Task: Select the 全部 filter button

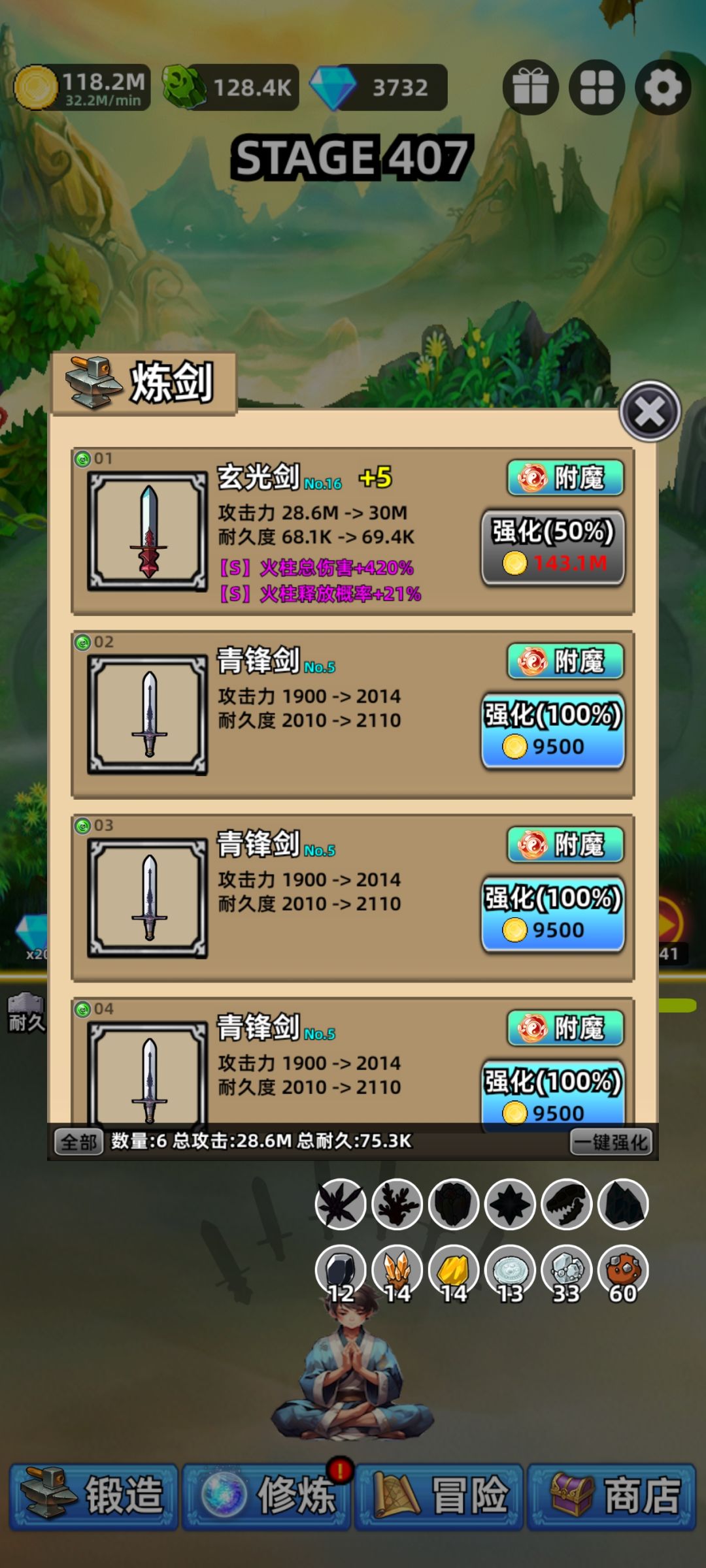Action: (78, 1142)
